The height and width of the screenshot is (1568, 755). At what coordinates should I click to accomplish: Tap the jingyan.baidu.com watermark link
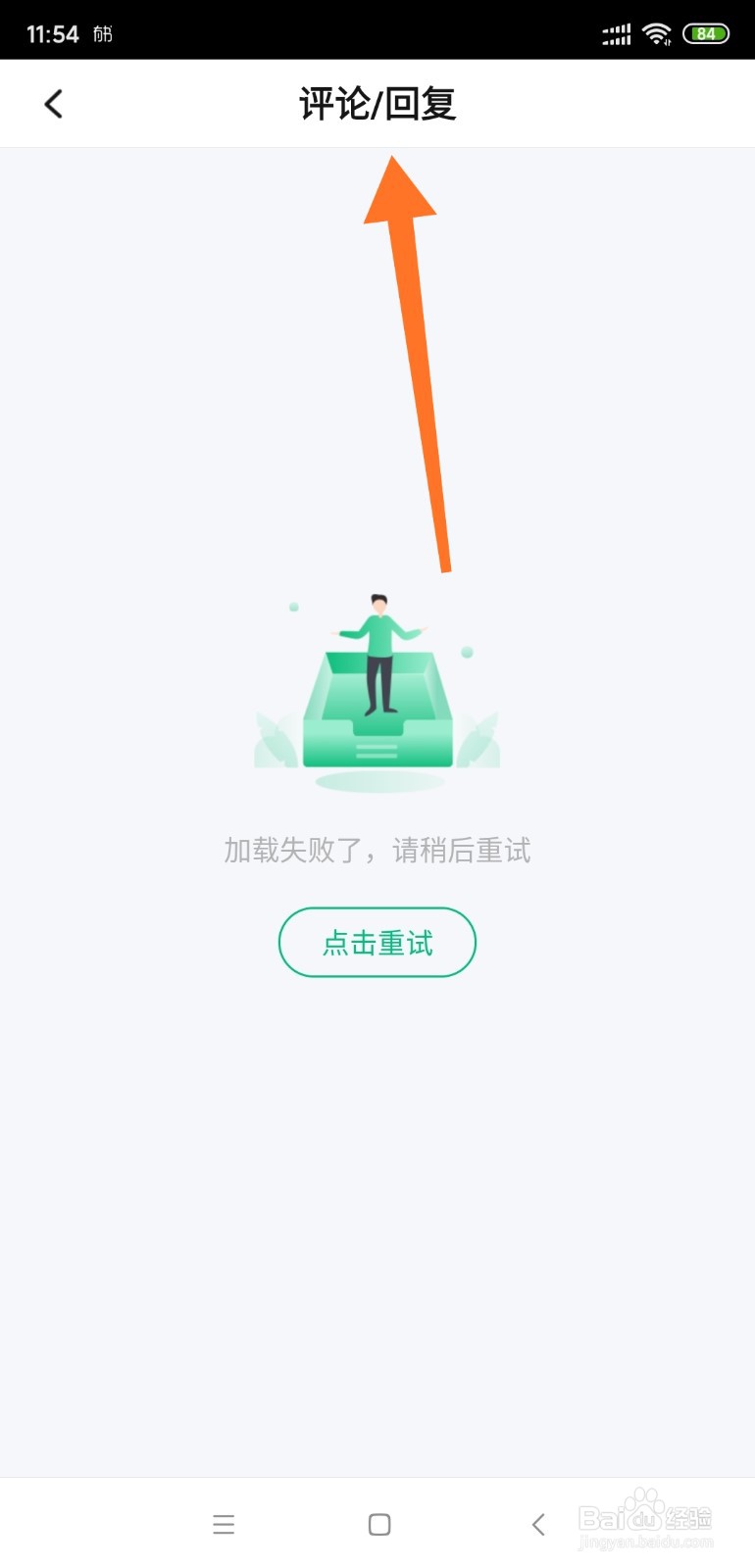[647, 1543]
